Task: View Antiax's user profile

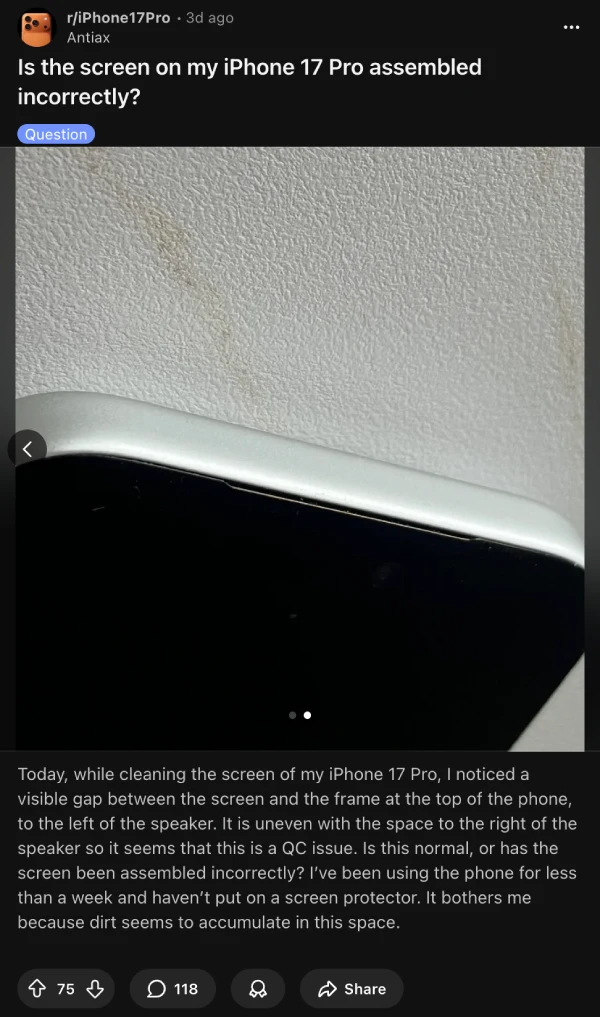Action: coord(88,37)
